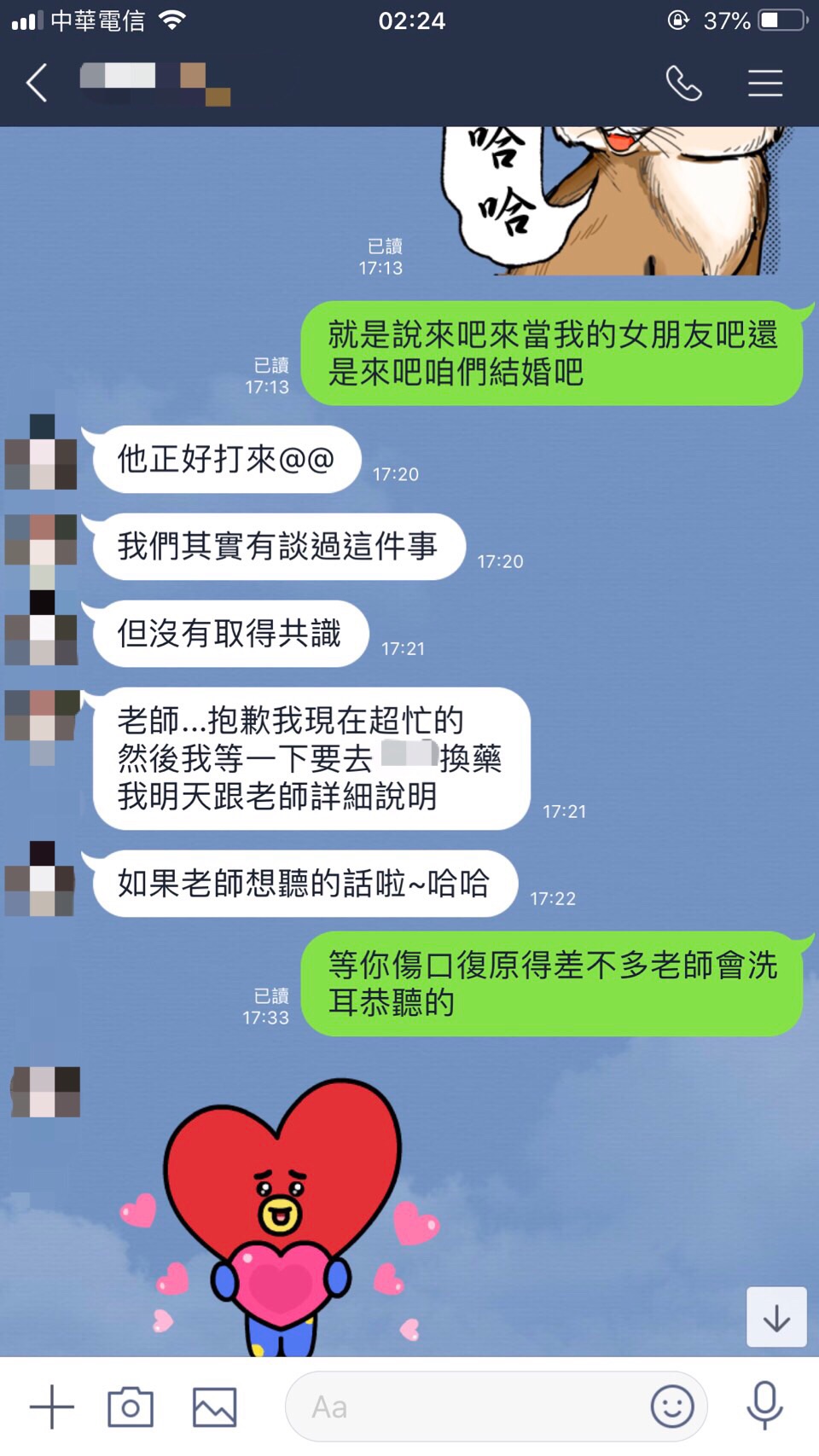Jump to the latest message
Viewport: 819px width, 1456px height.
(775, 1317)
